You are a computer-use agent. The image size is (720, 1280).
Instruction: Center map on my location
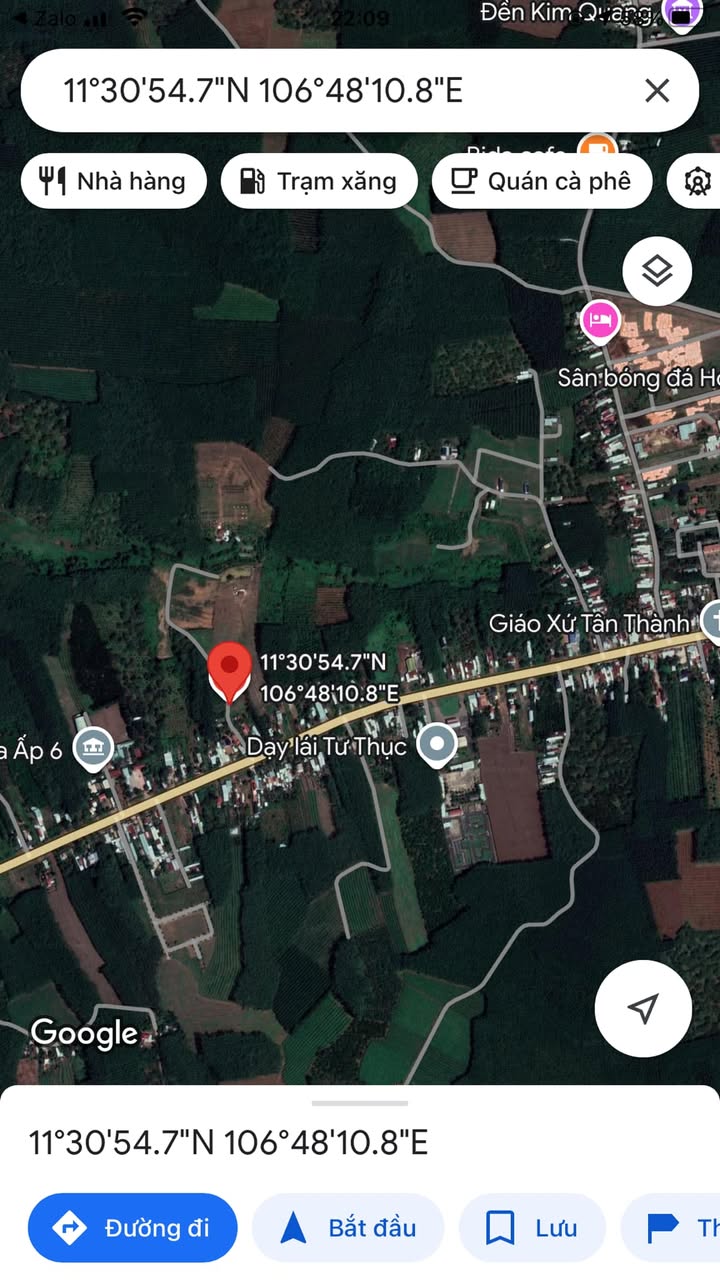(x=643, y=1008)
